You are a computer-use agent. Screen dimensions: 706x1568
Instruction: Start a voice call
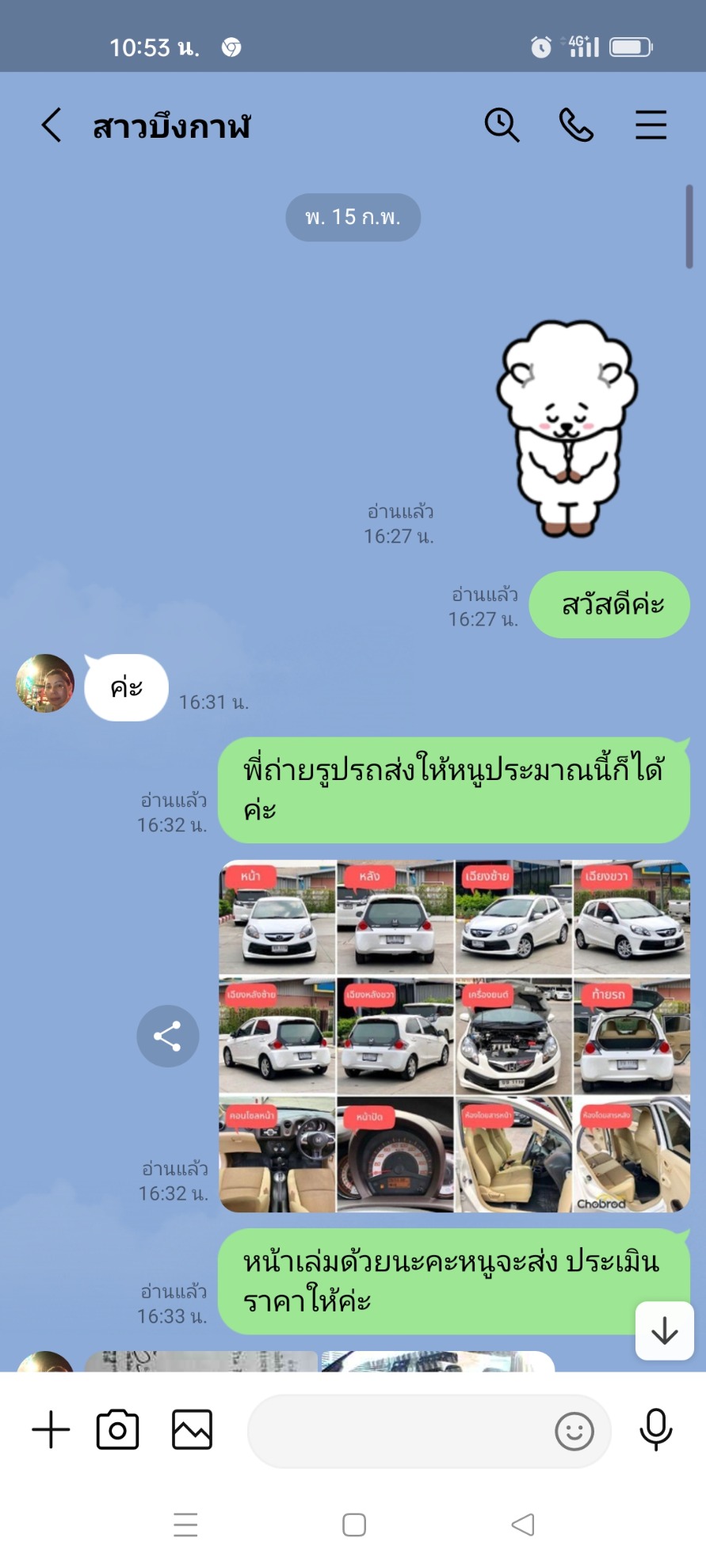coord(576,125)
